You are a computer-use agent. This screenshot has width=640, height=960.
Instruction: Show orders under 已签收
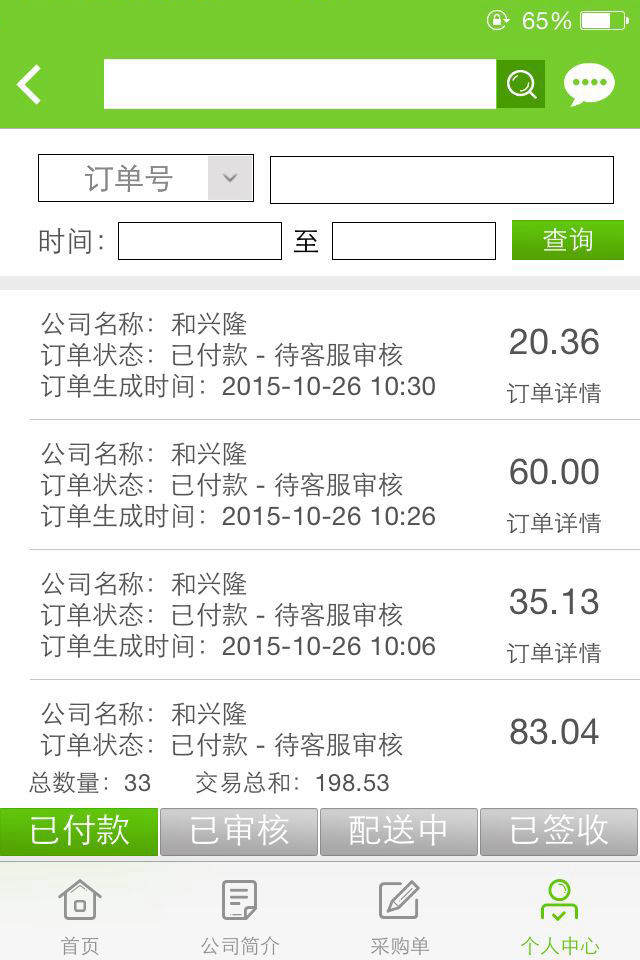click(559, 831)
